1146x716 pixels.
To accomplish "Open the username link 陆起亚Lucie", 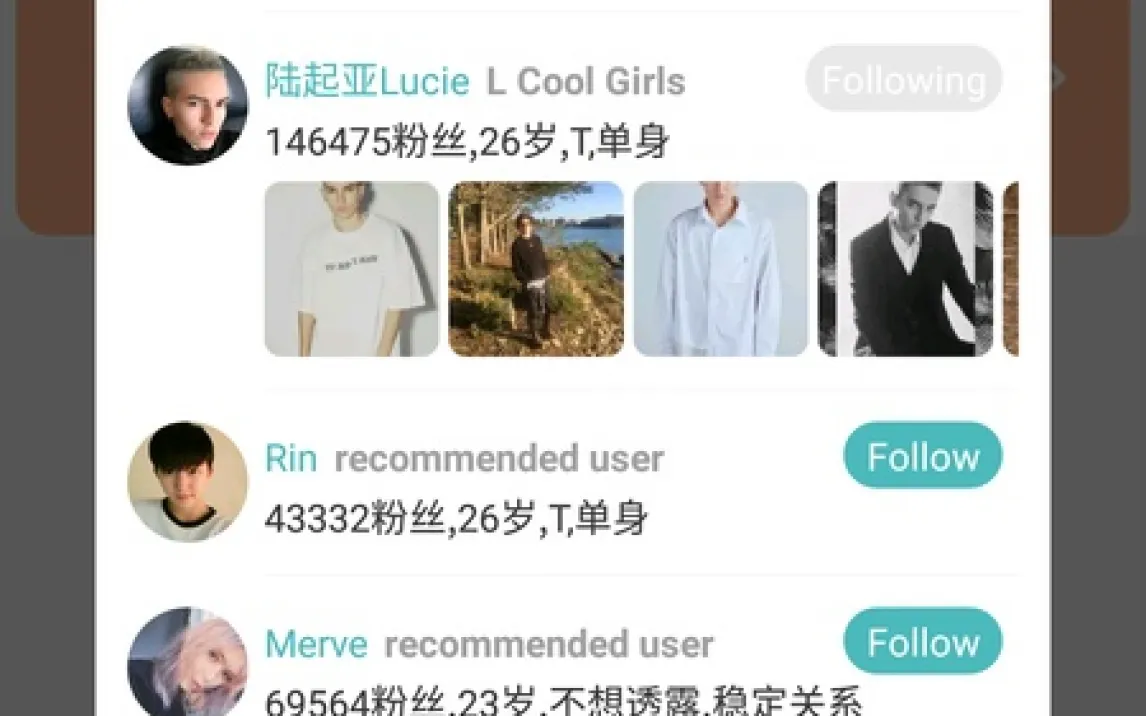I will point(366,81).
